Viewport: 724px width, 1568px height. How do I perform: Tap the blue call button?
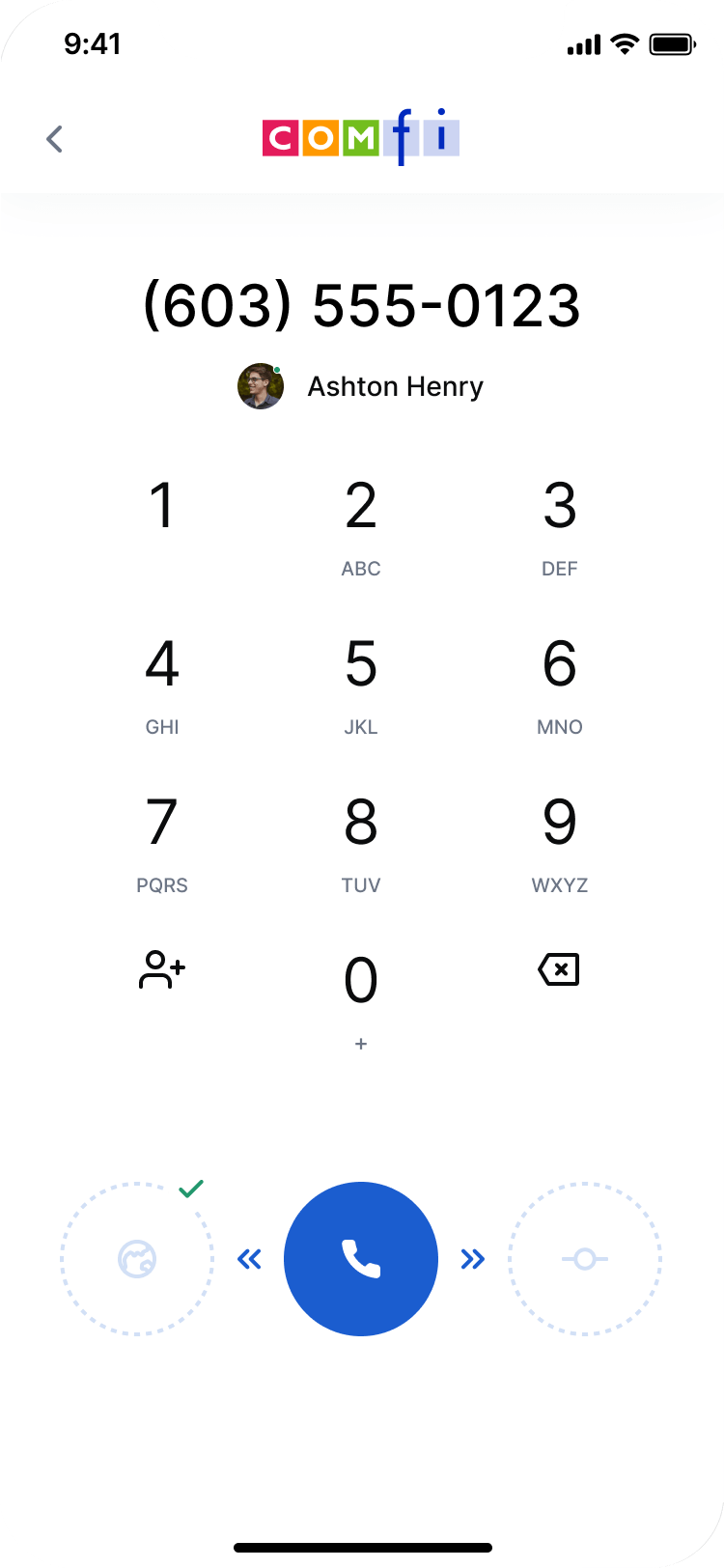tap(360, 1258)
